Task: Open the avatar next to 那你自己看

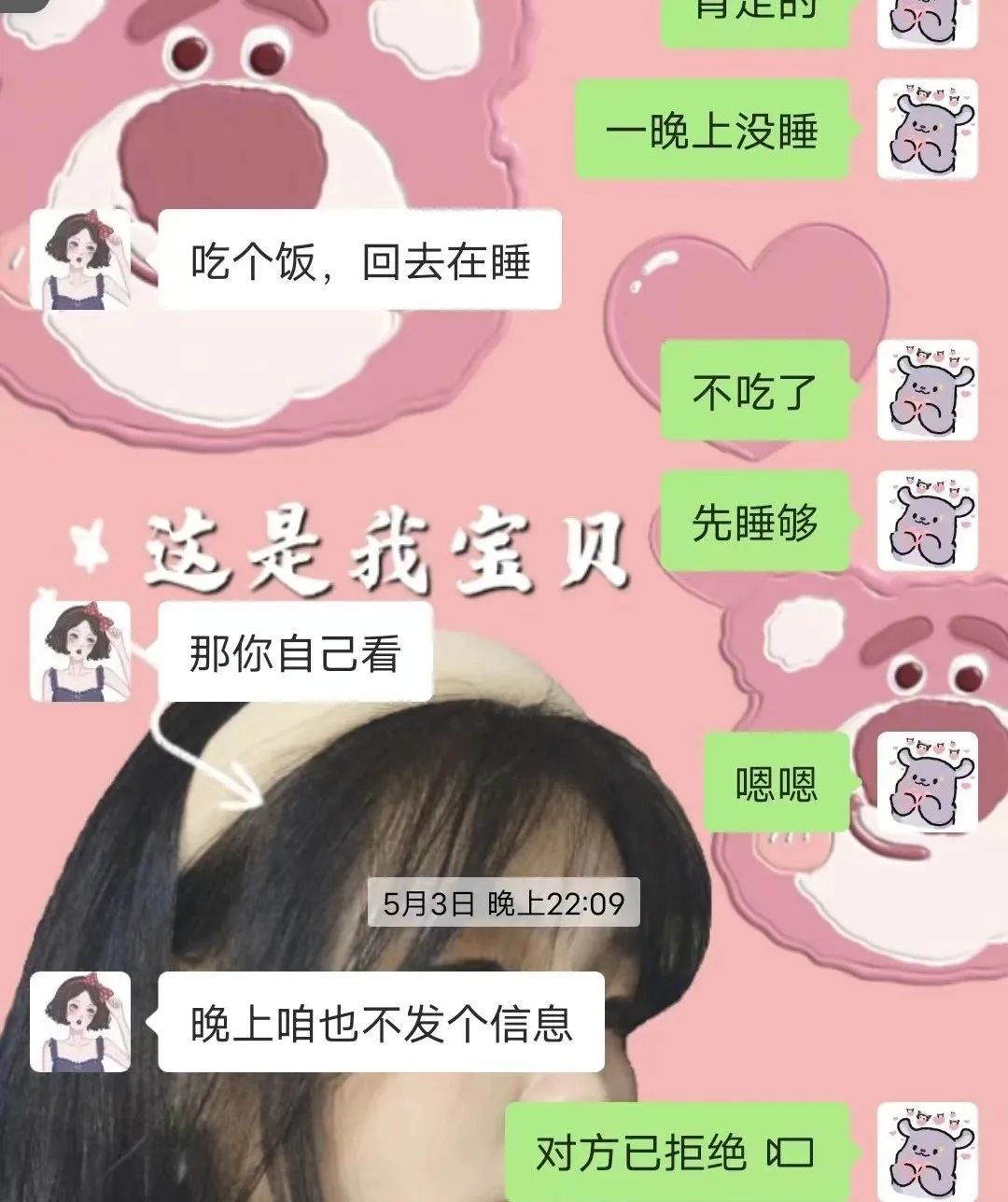Action: tap(80, 651)
